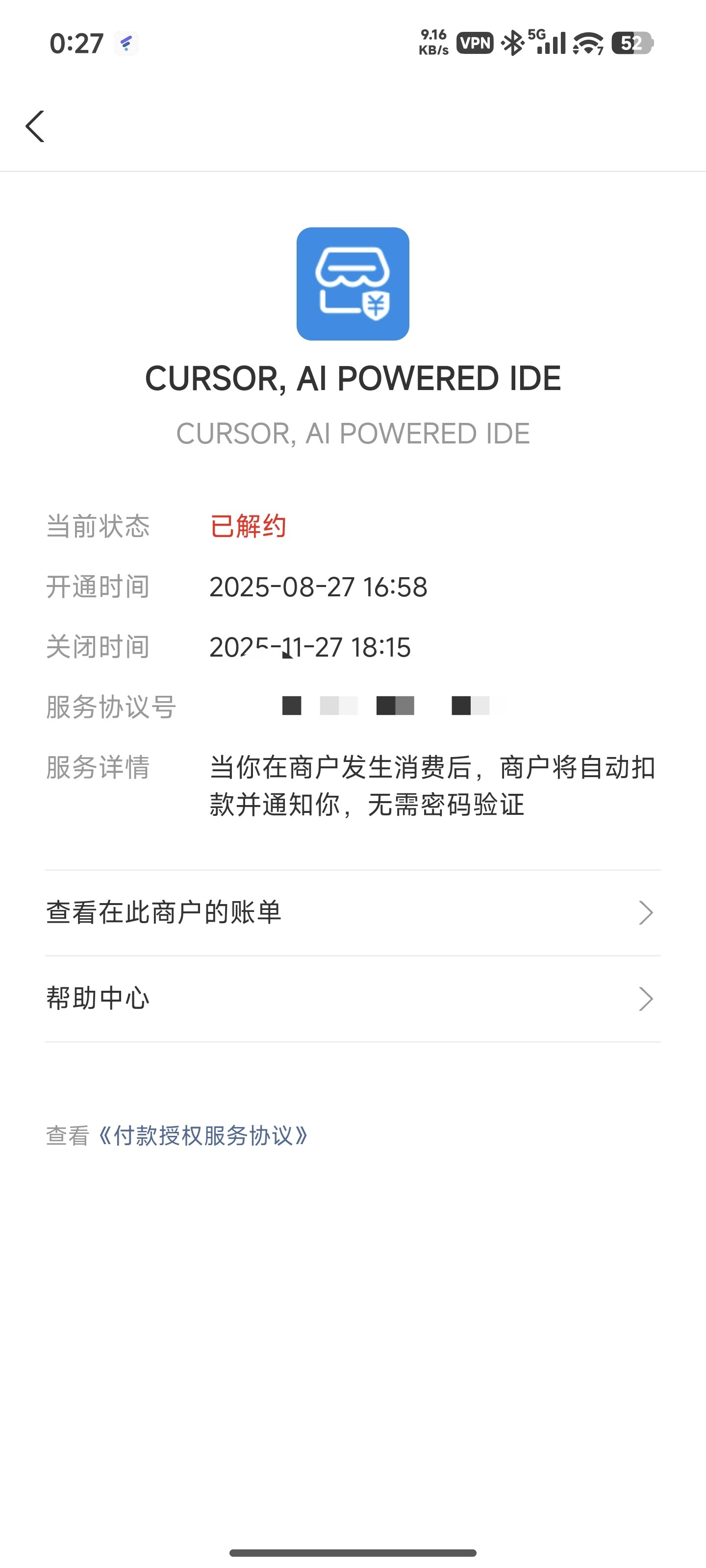Open 查看在此商户的账单 row
This screenshot has width=706, height=1568.
click(353, 912)
